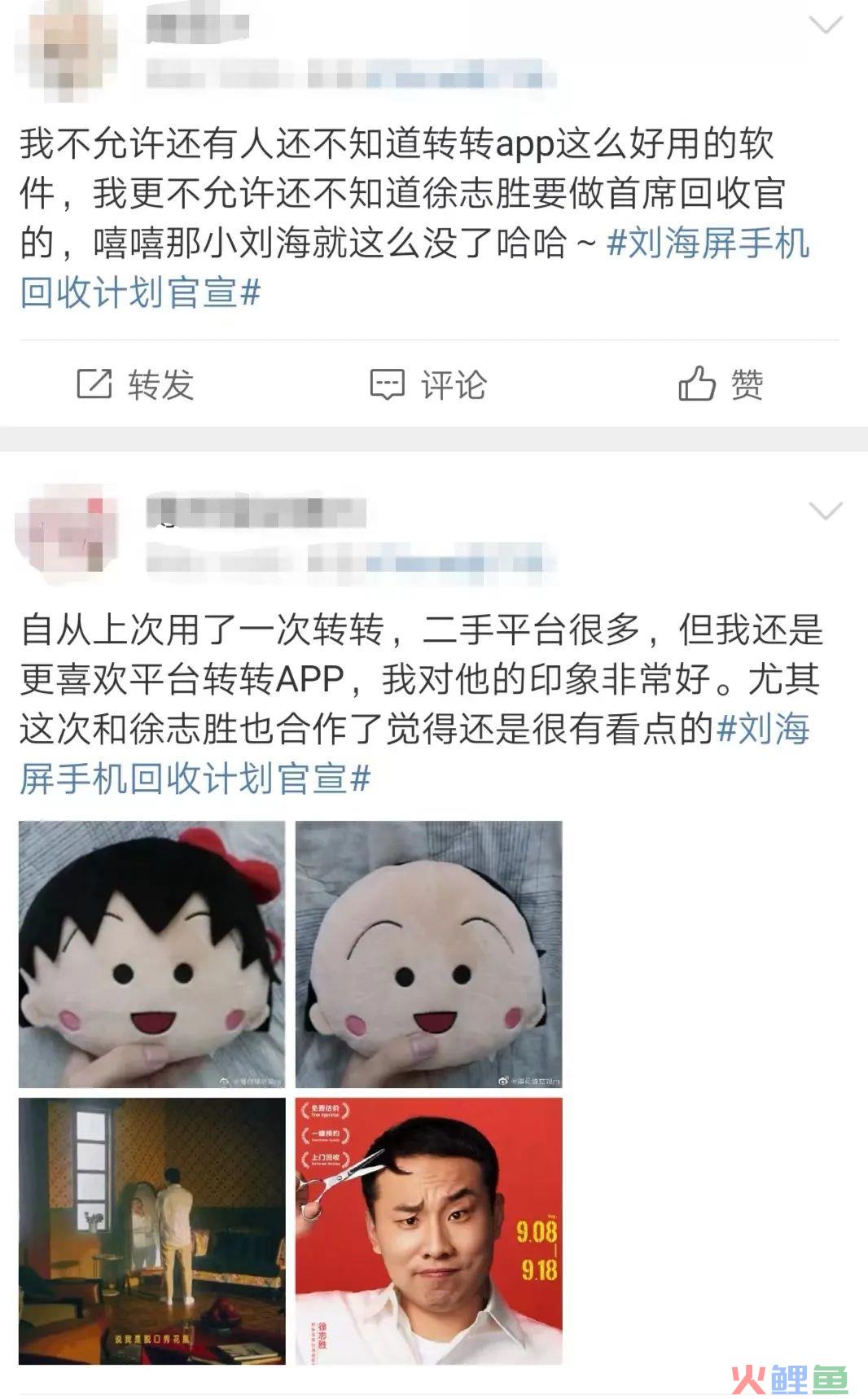Open the bald plush doll photo
This screenshot has height=1399, width=868.
click(428, 954)
